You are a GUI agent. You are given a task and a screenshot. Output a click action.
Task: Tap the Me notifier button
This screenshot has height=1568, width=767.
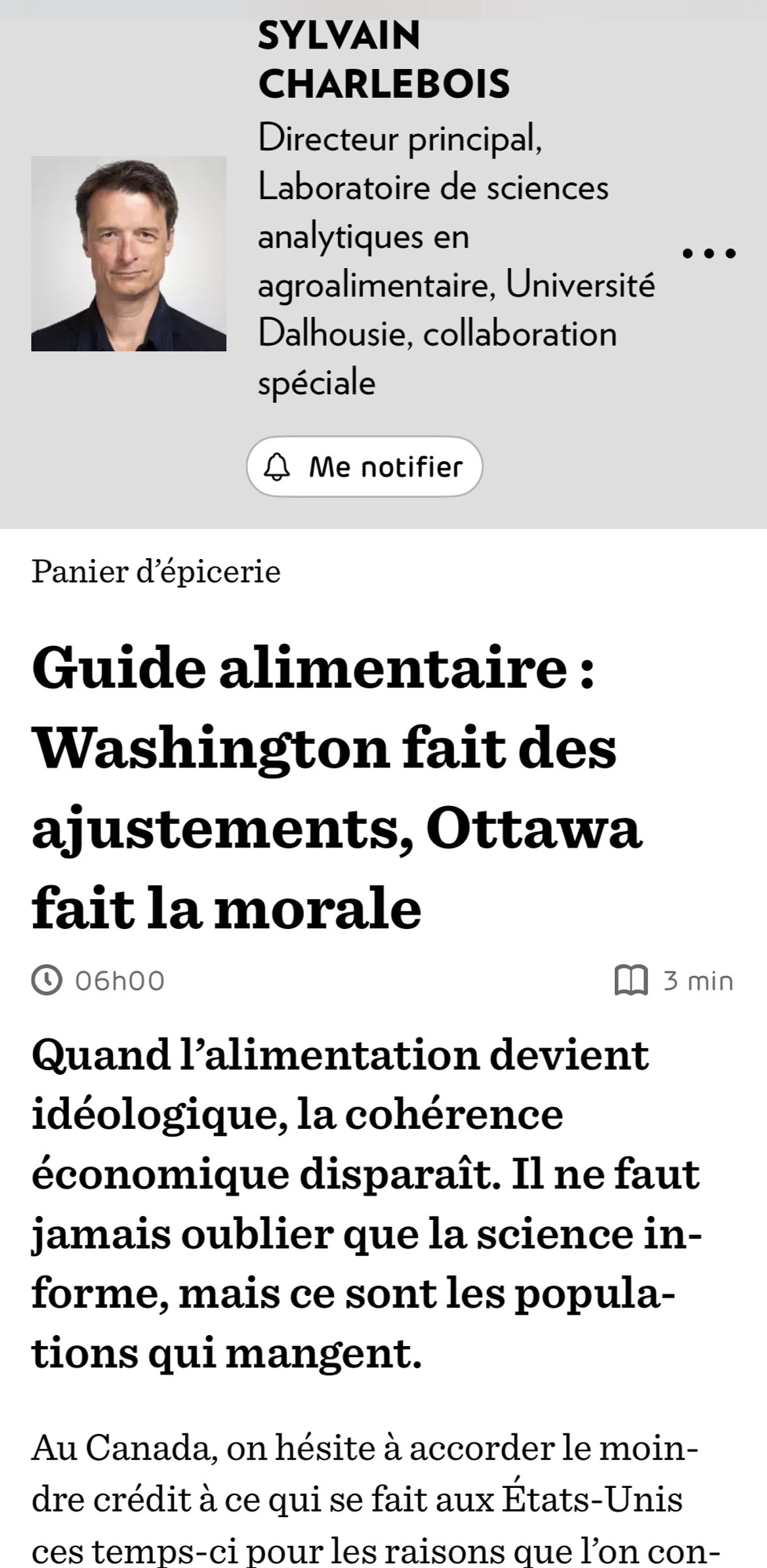[364, 466]
